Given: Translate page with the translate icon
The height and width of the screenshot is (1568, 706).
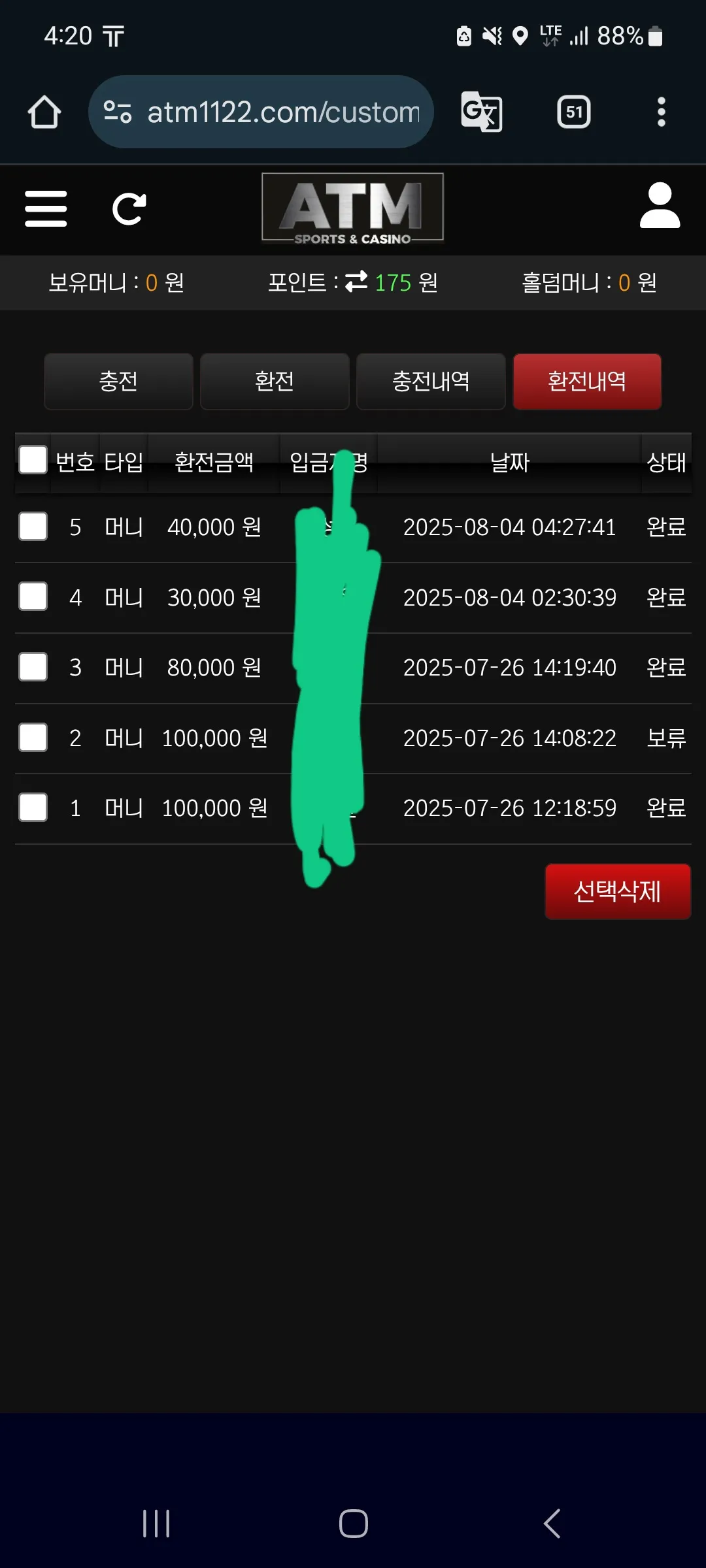Looking at the screenshot, I should click(482, 112).
